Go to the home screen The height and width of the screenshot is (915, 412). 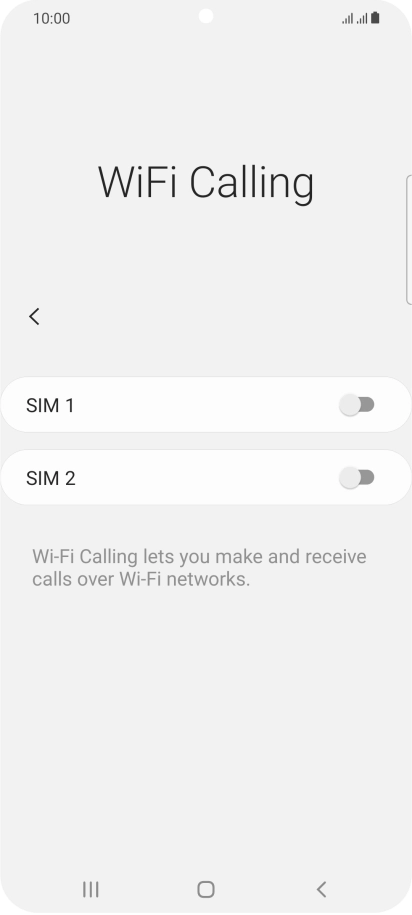206,889
